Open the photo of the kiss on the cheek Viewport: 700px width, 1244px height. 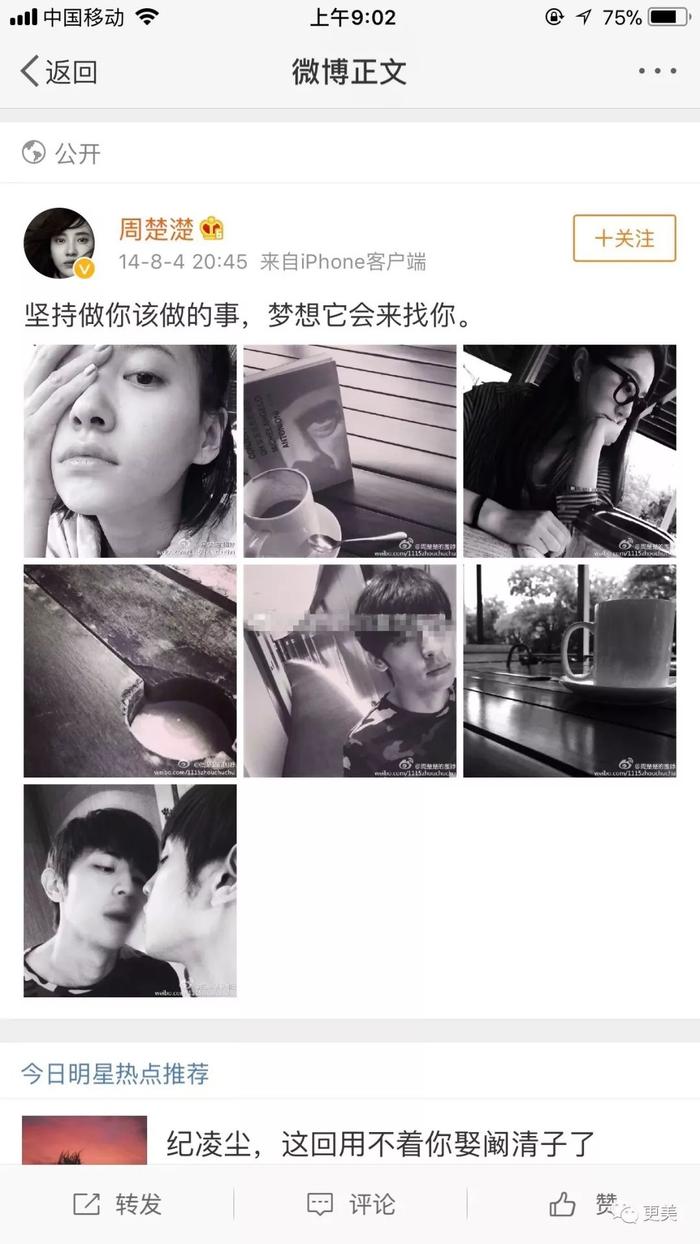point(130,890)
